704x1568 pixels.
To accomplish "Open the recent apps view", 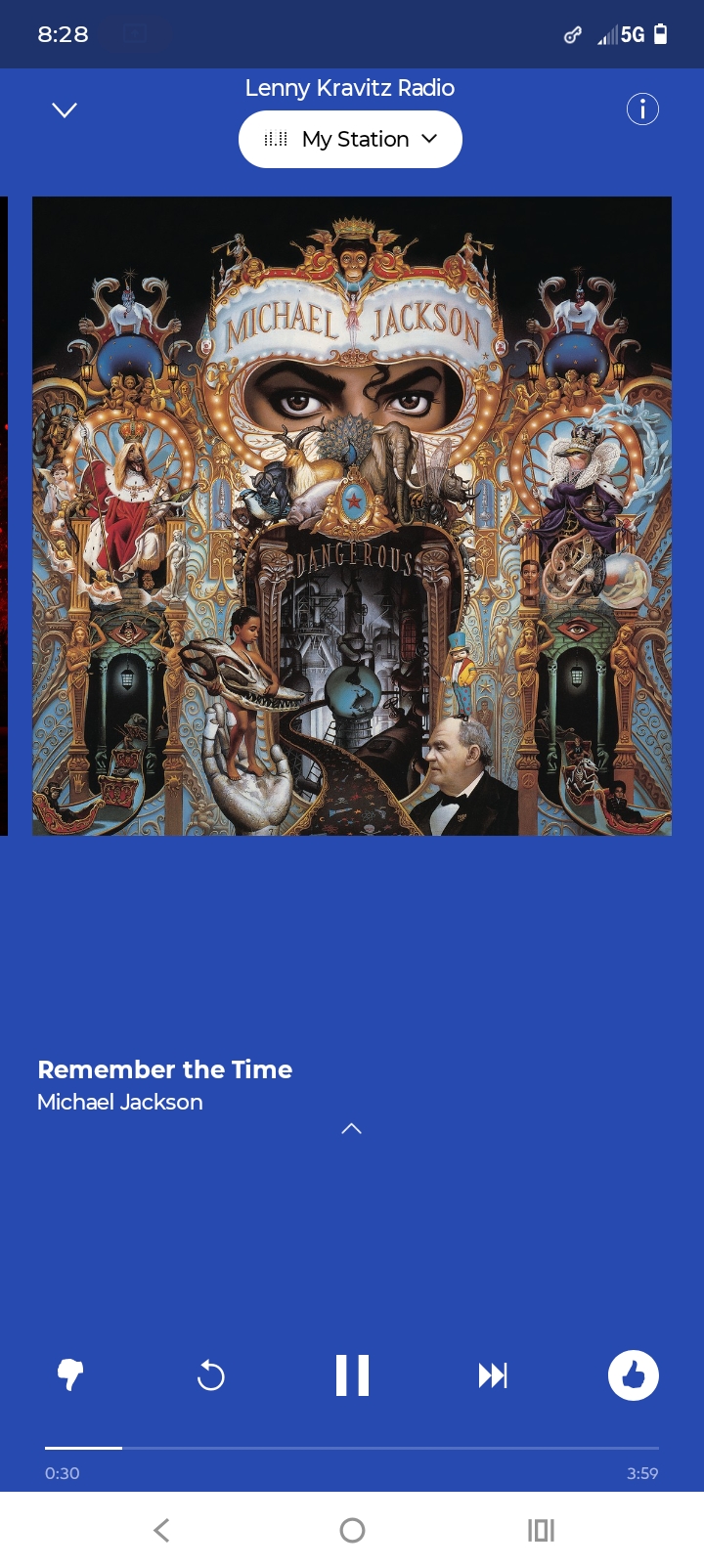I will click(x=541, y=1530).
